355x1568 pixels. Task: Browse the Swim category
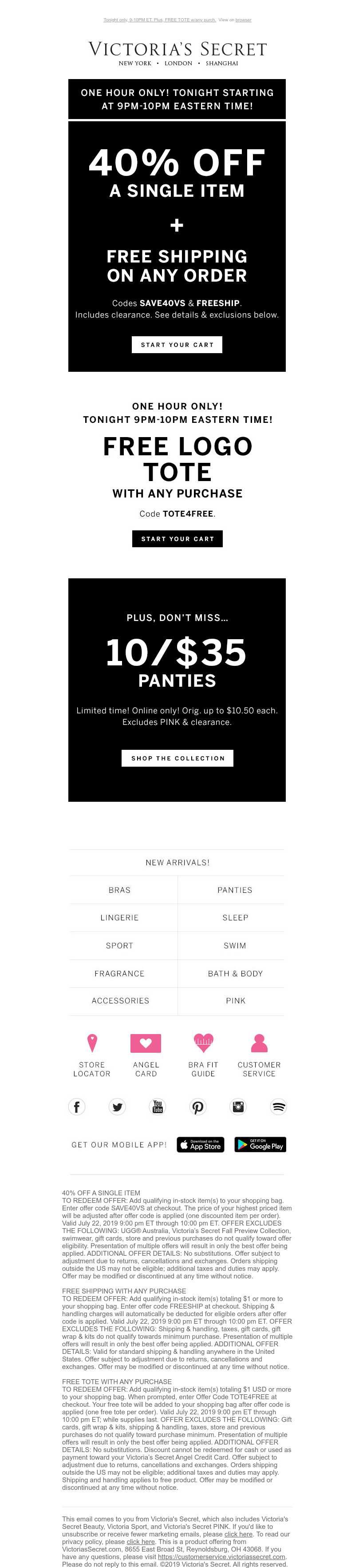[235, 945]
